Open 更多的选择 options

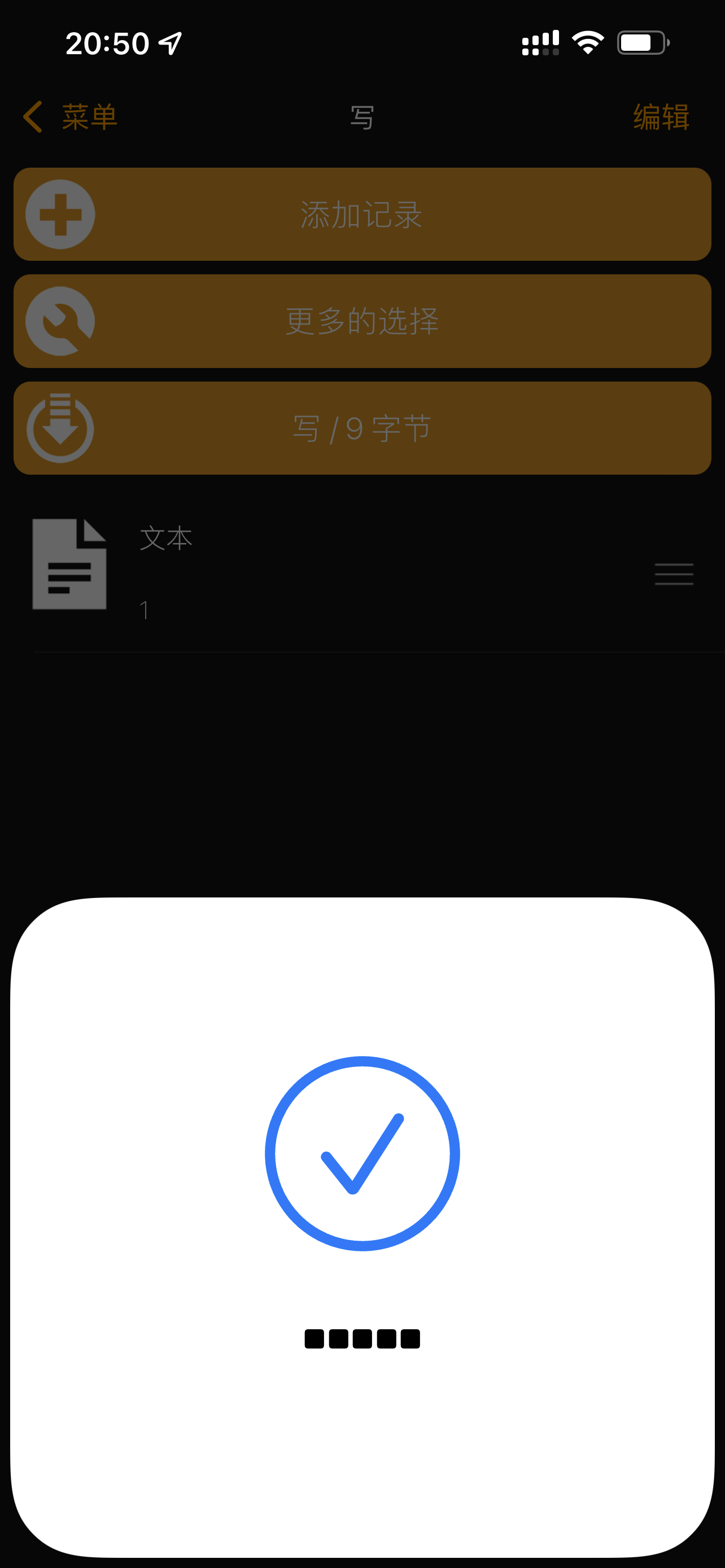[x=362, y=321]
